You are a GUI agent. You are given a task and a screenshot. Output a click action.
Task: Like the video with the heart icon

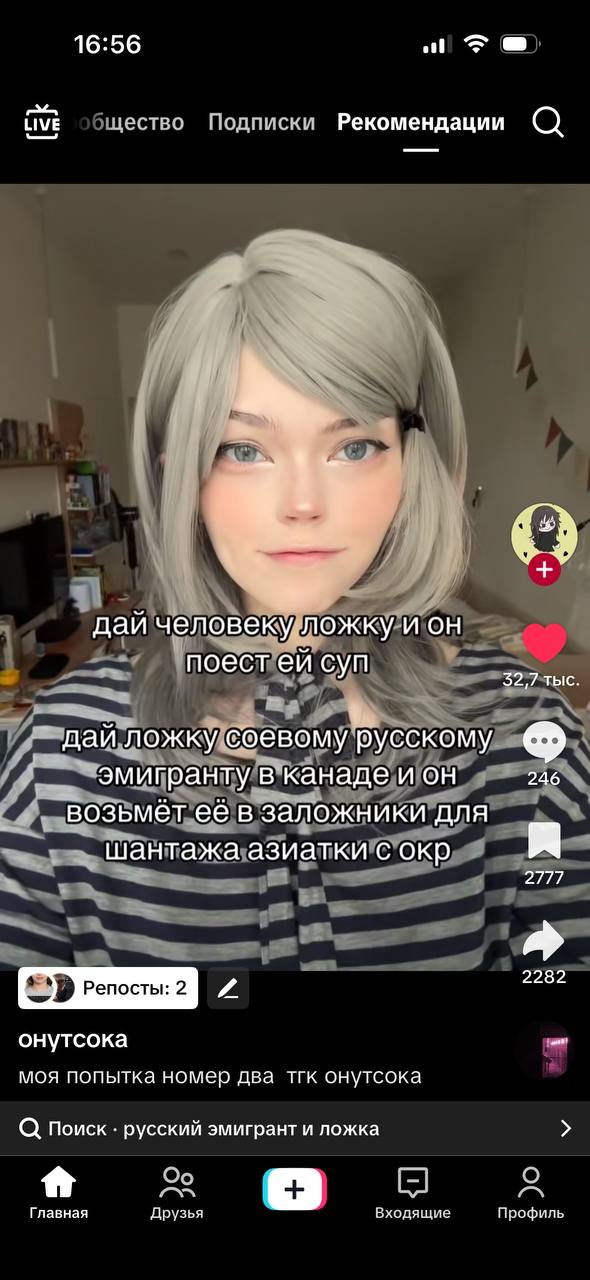tap(544, 643)
